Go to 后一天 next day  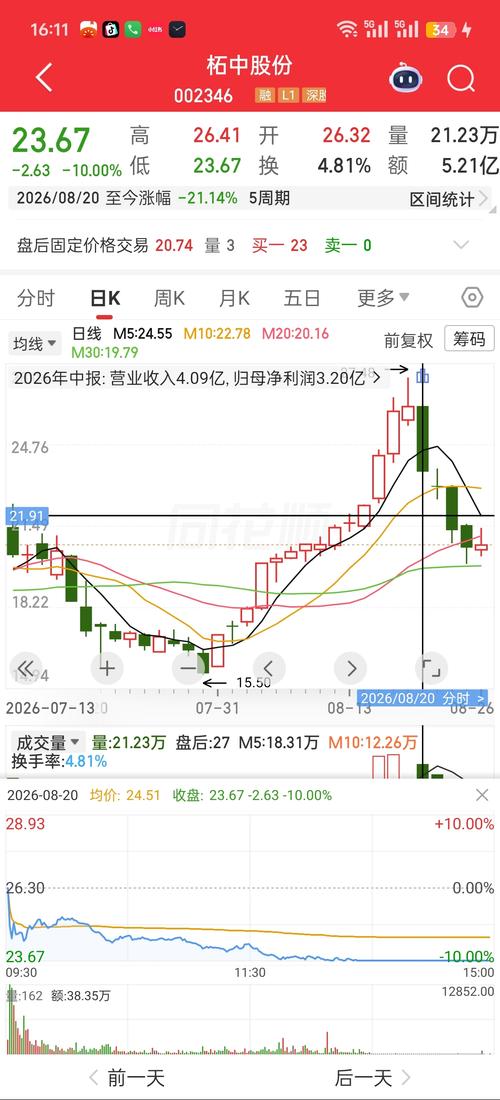pos(372,1077)
